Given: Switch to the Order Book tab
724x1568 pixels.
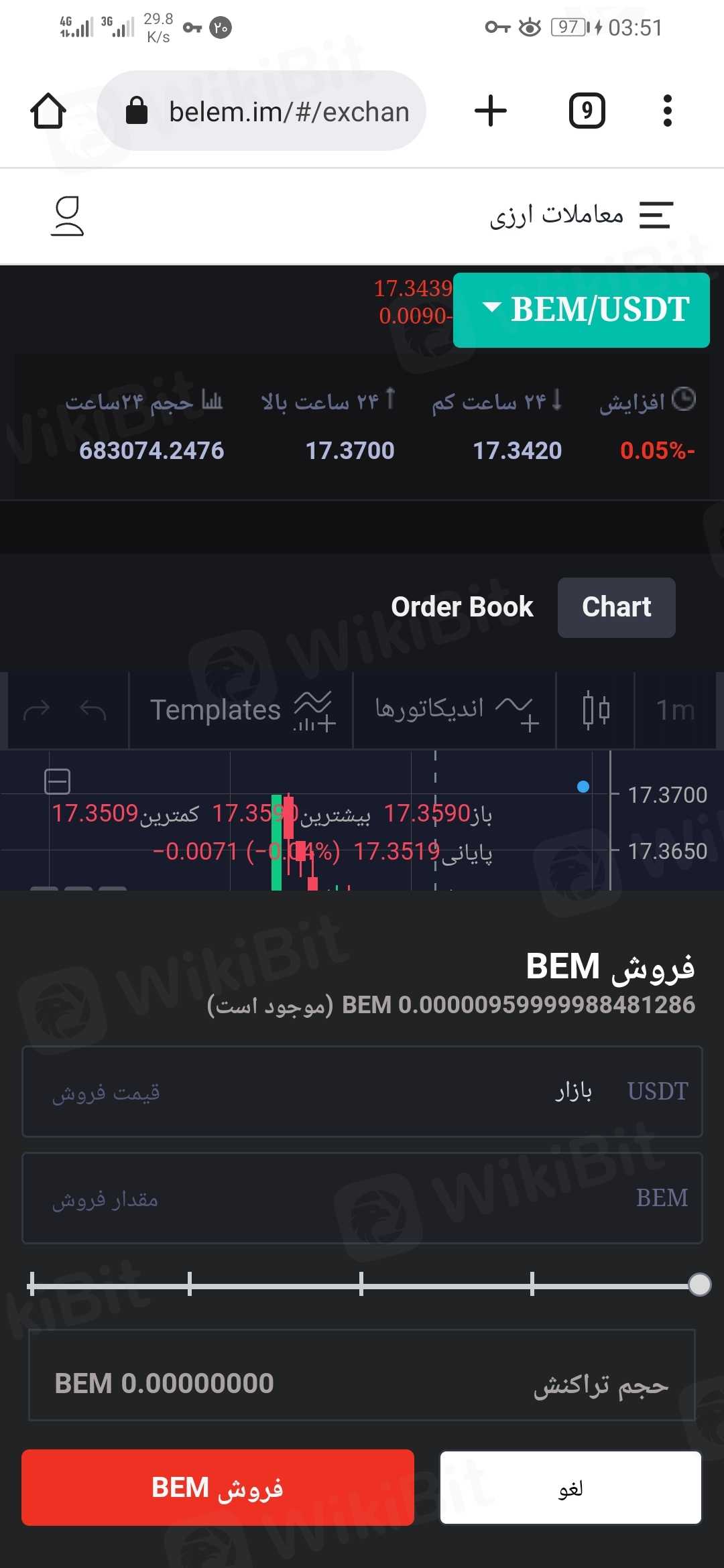Looking at the screenshot, I should 462,607.
